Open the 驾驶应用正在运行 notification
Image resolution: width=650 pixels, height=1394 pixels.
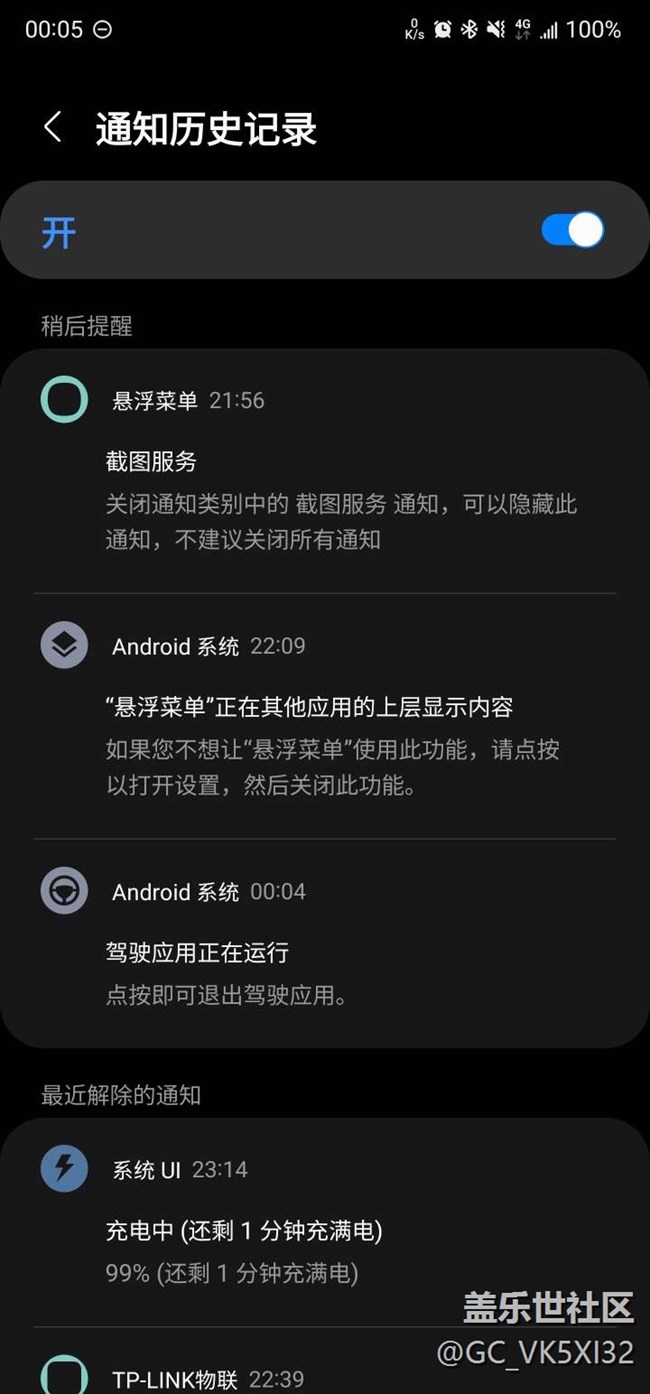[325, 943]
